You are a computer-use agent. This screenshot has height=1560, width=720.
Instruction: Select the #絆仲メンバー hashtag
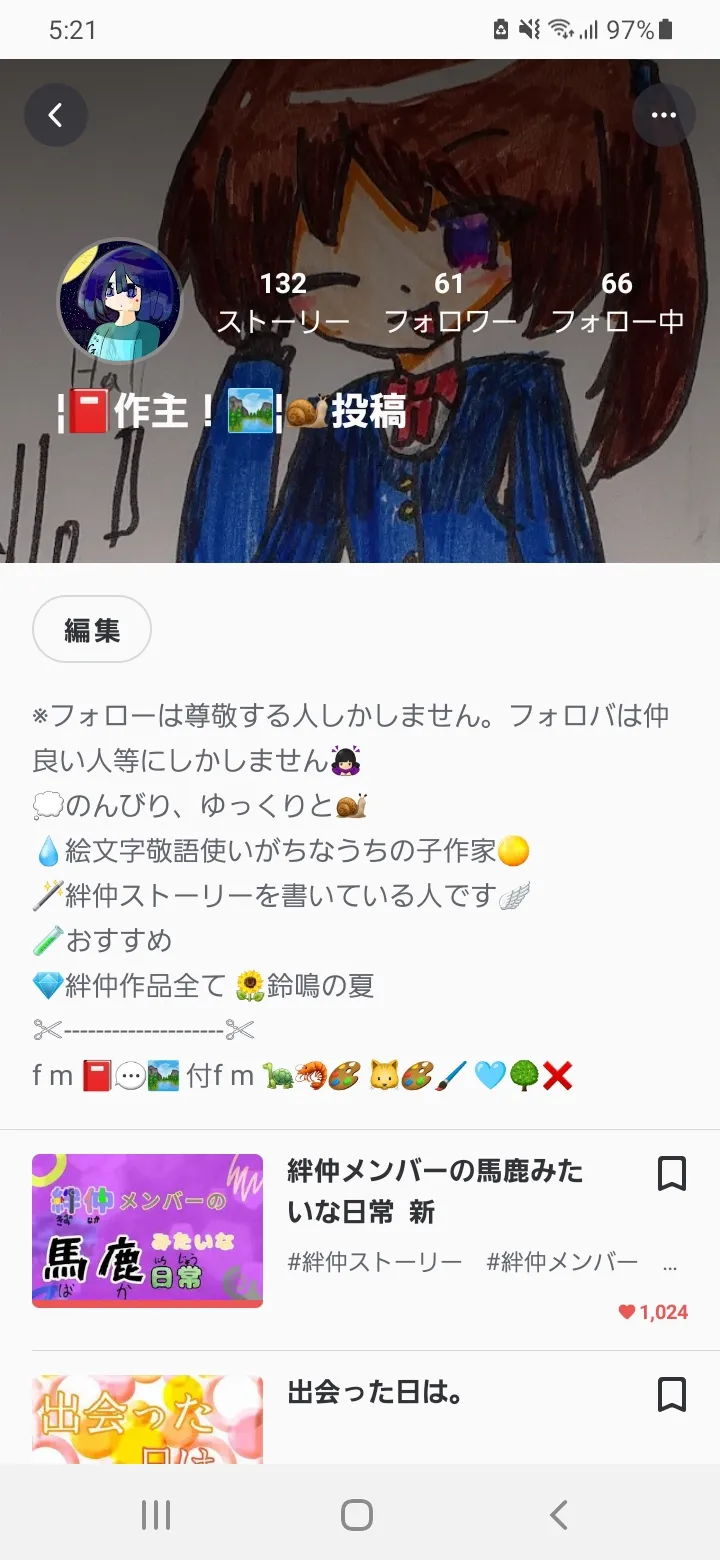561,1262
